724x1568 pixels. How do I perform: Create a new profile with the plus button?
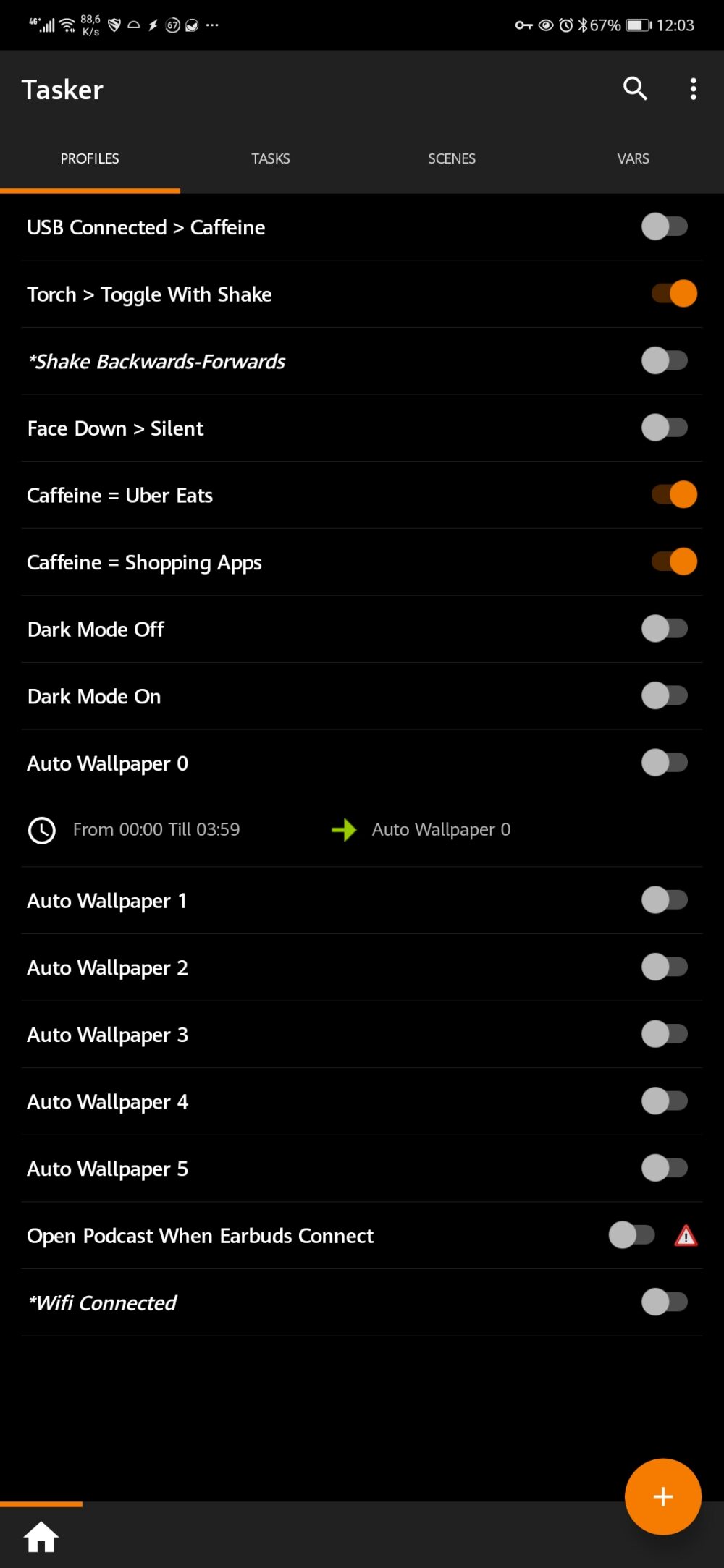pos(662,1496)
